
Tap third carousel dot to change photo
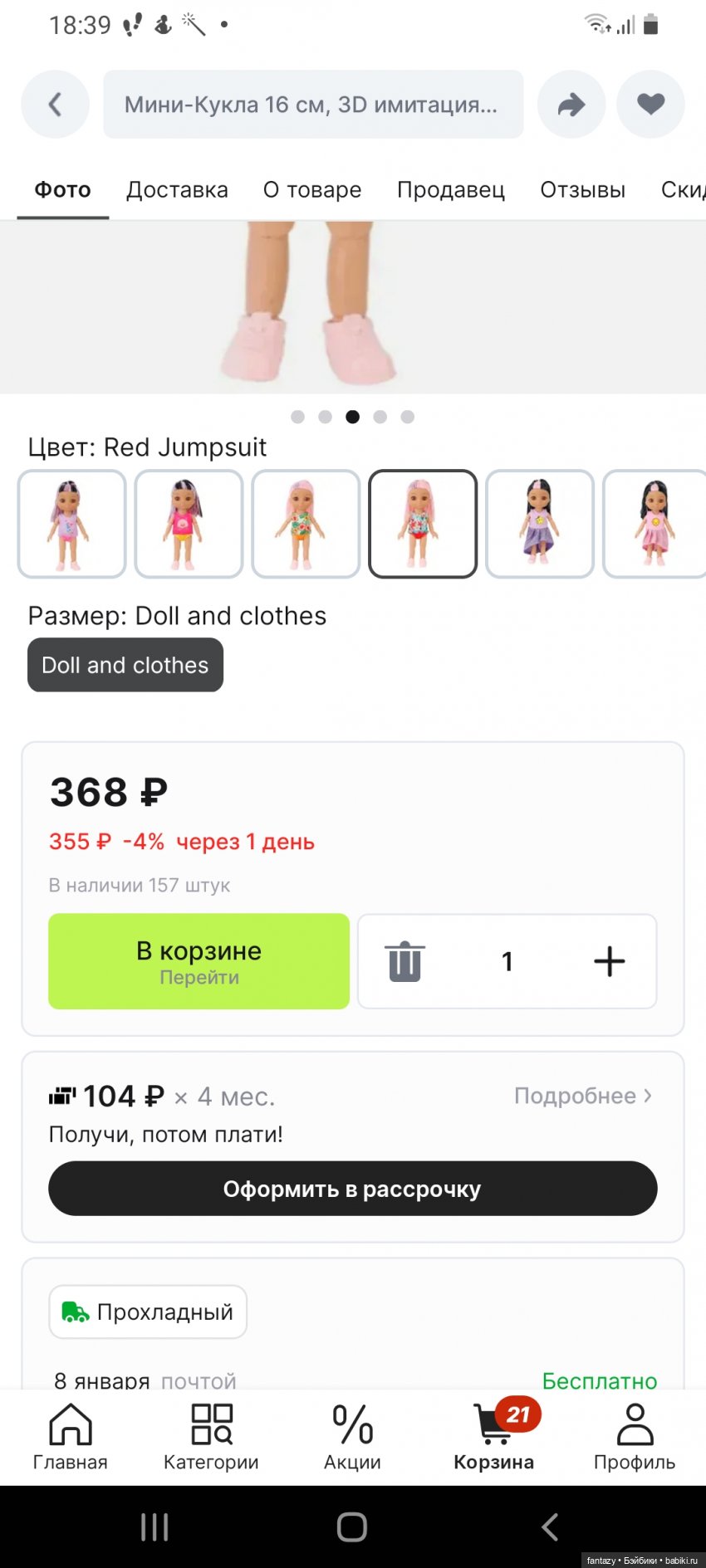click(352, 417)
